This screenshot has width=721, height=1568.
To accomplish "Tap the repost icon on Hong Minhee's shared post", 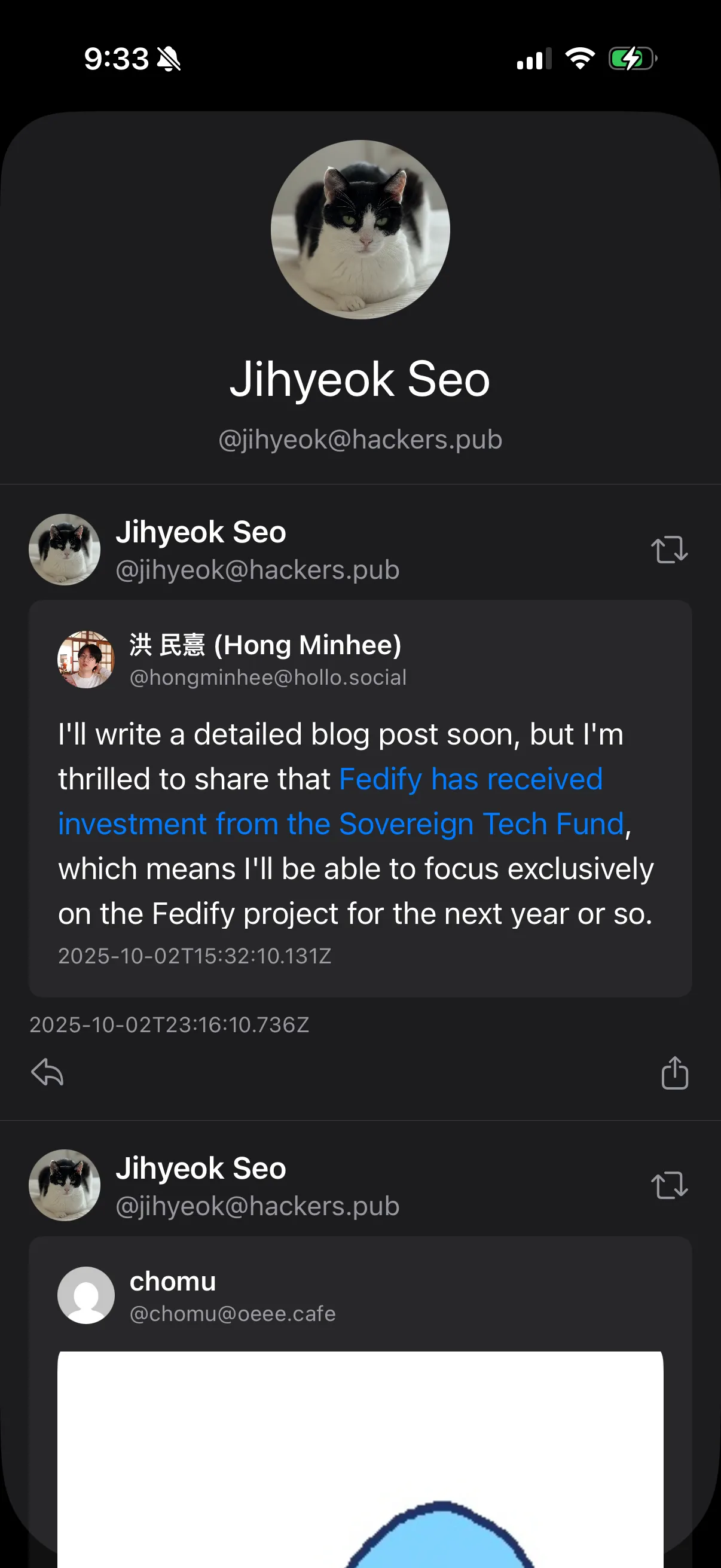I will 669,550.
